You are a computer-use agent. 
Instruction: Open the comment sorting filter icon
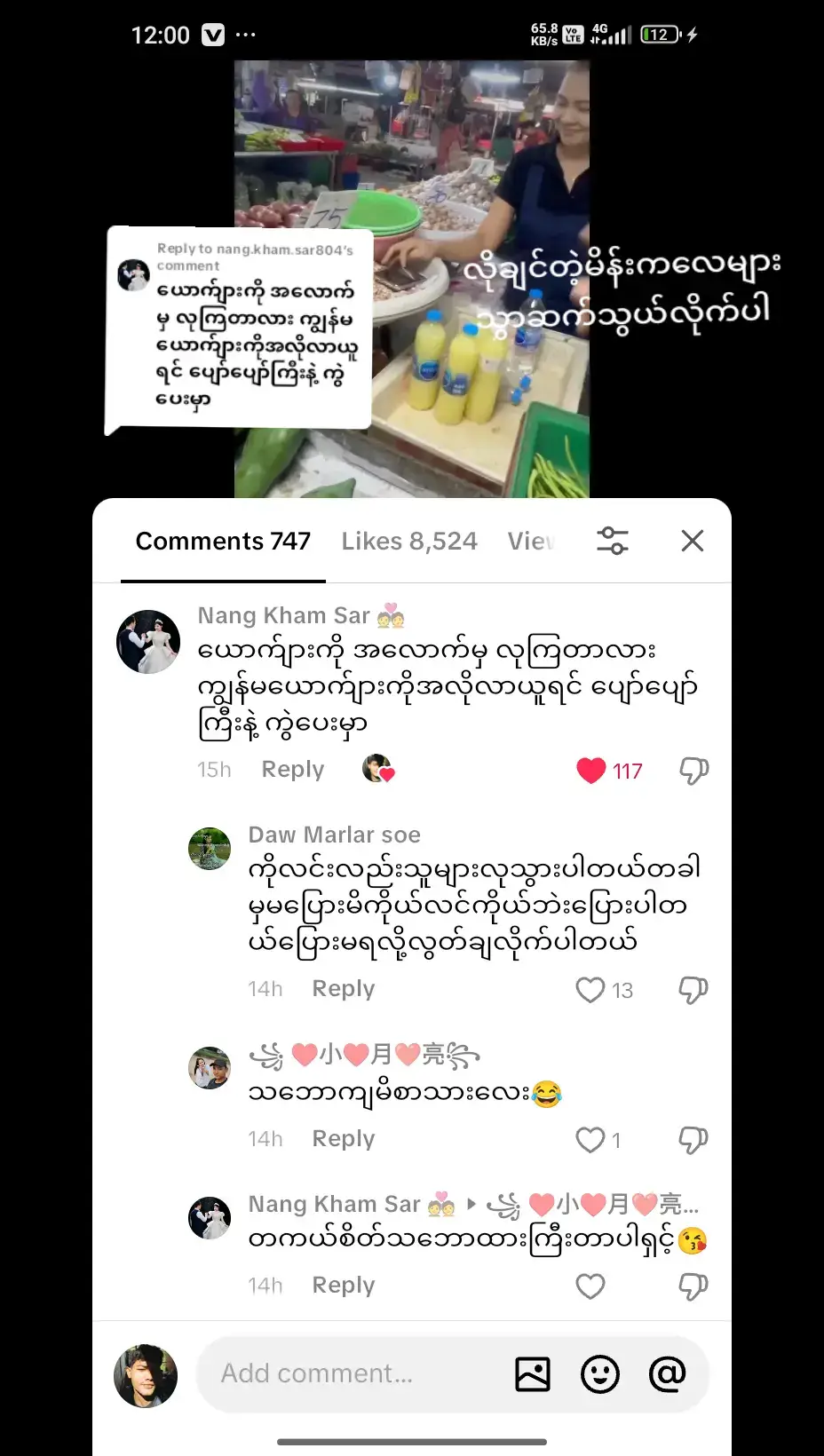pos(613,541)
